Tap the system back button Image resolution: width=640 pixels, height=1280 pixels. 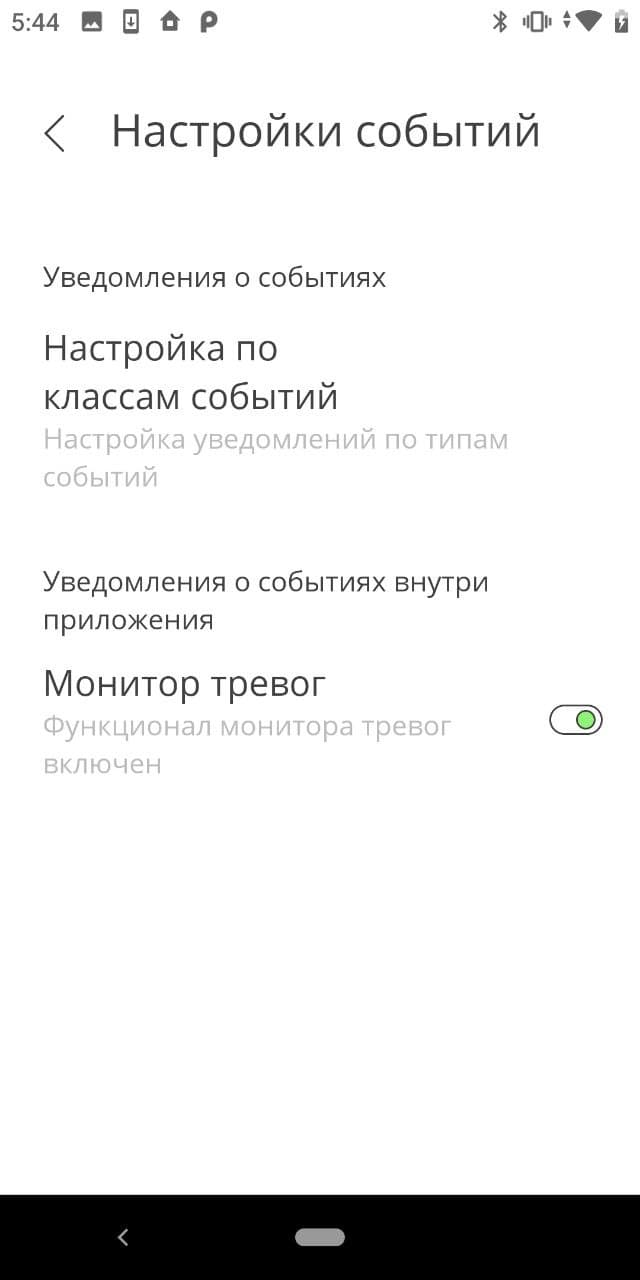(123, 1237)
